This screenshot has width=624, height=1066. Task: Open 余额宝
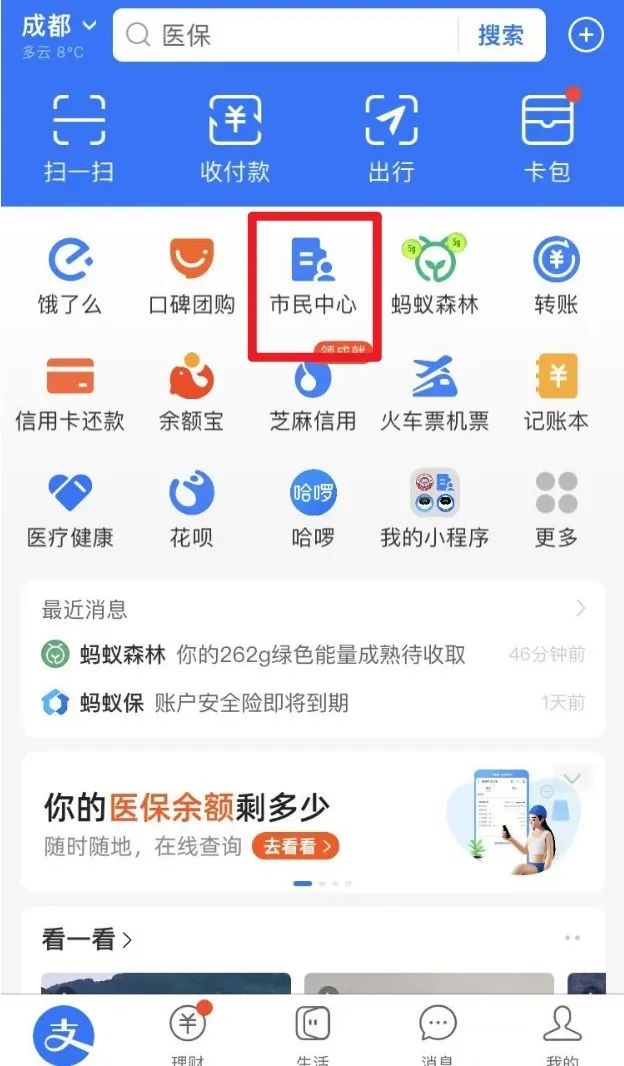pyautogui.click(x=191, y=393)
